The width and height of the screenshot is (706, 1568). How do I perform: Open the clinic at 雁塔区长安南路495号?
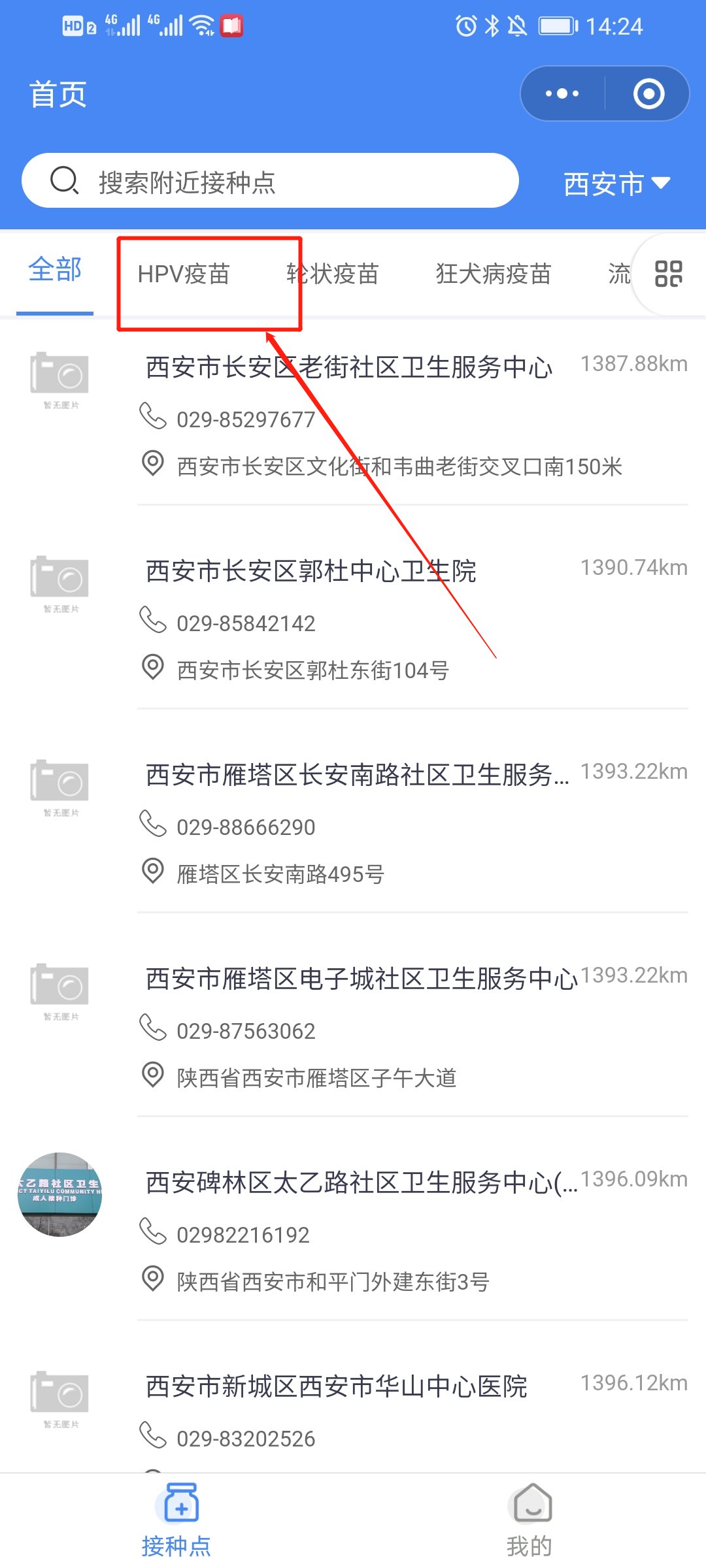357,775
